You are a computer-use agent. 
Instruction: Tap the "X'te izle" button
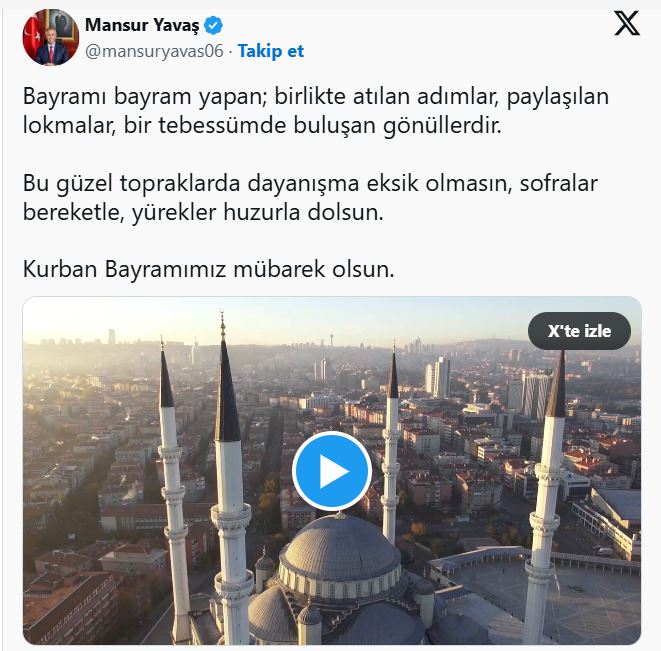click(x=579, y=331)
